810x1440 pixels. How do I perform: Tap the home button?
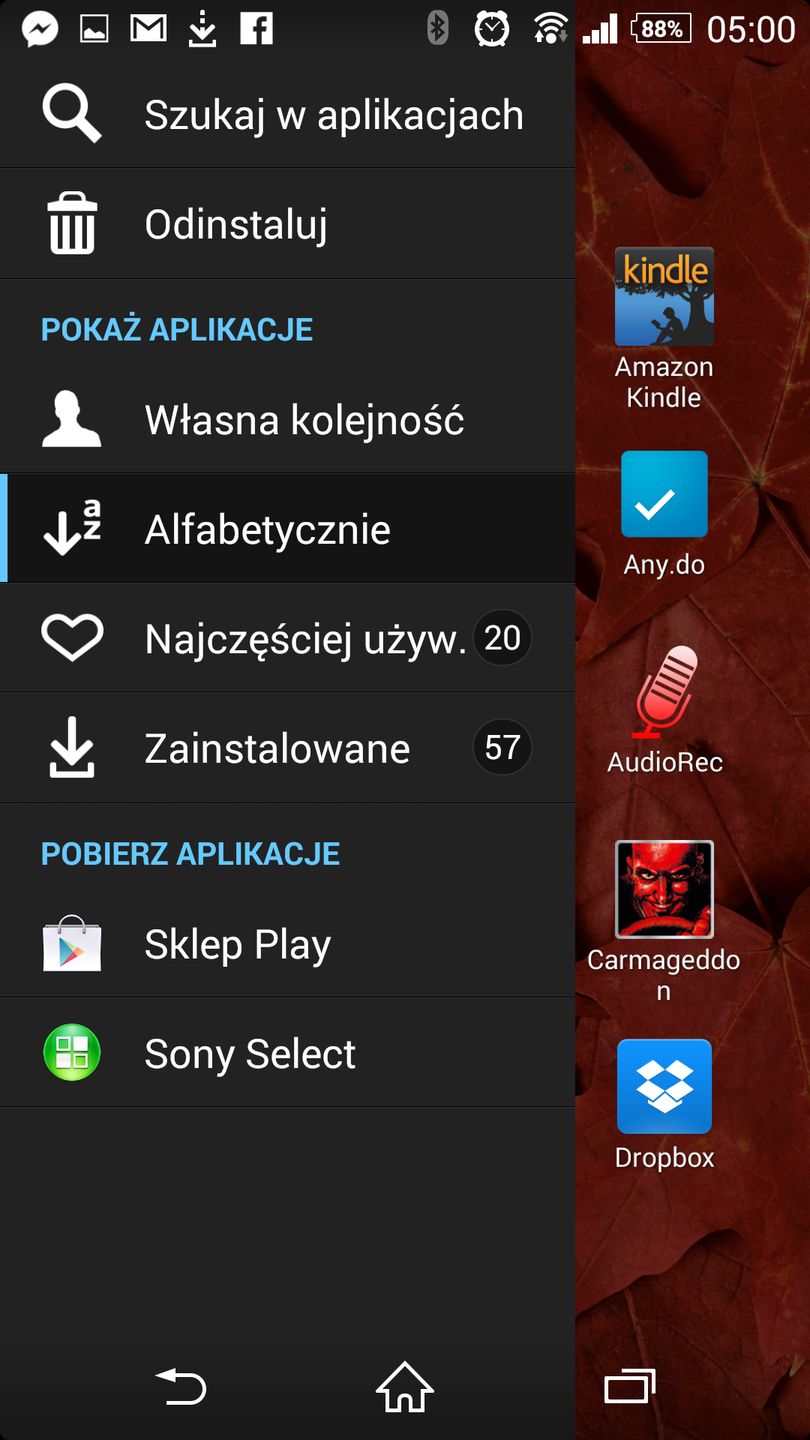(404, 1387)
